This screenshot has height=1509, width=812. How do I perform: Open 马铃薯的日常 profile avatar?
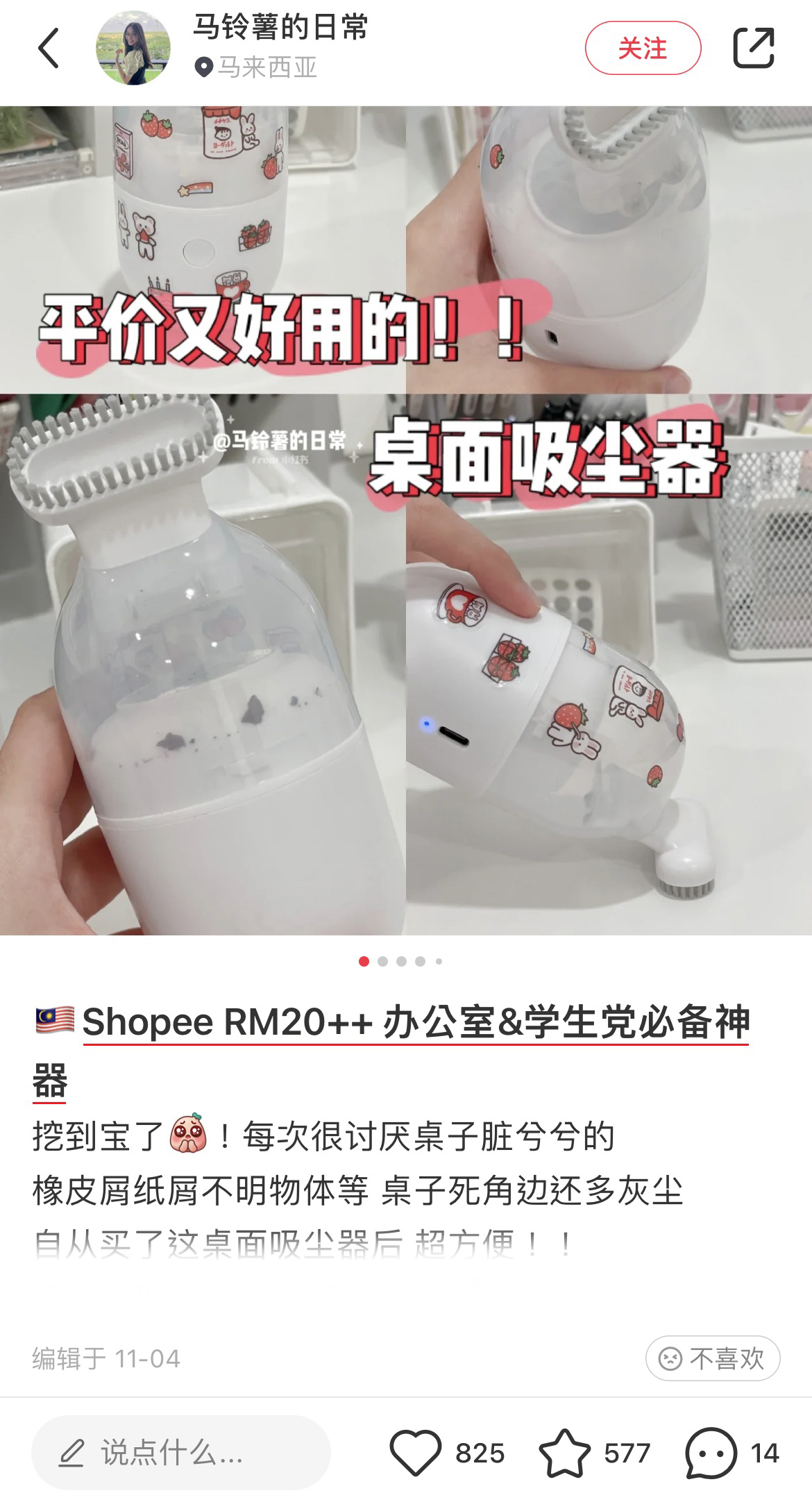tap(133, 49)
